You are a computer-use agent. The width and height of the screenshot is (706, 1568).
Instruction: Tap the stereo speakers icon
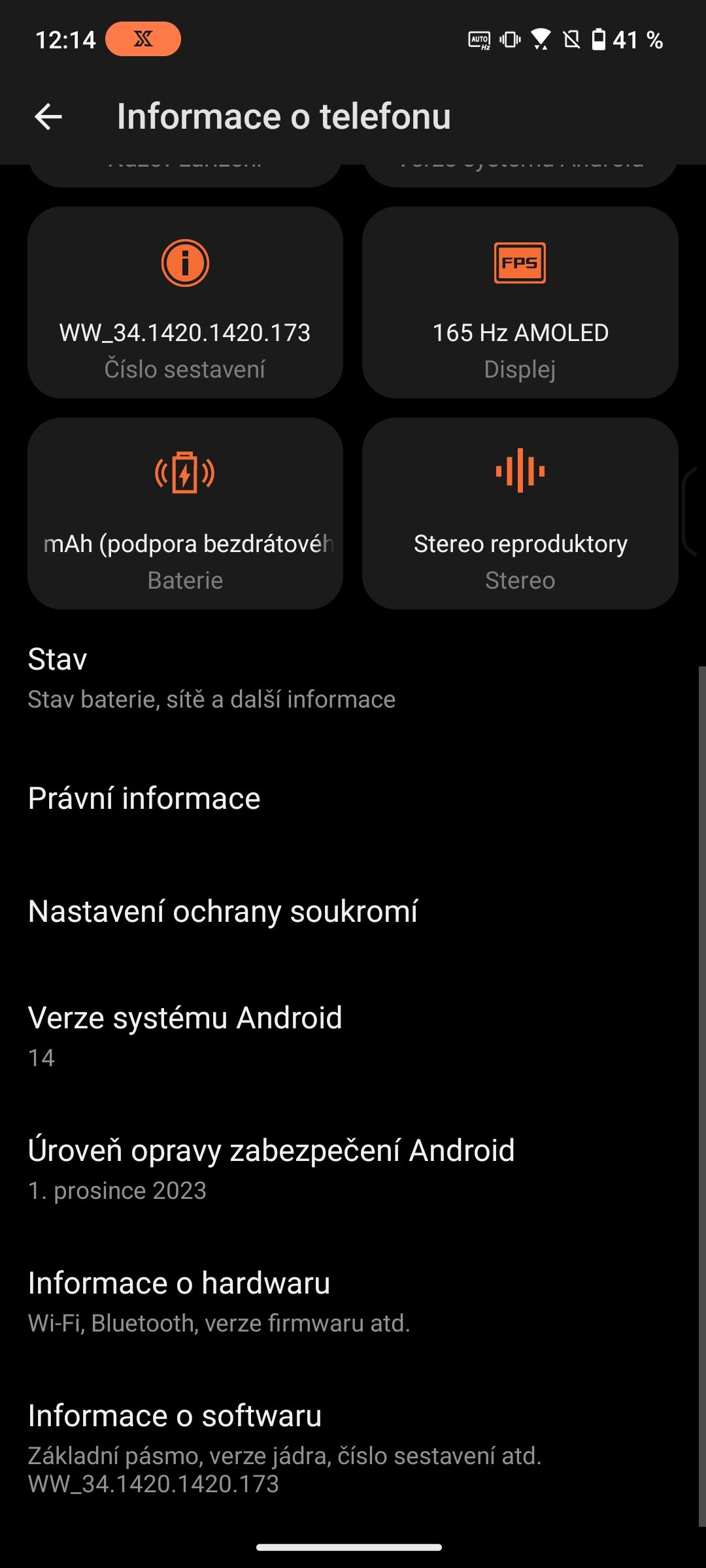(520, 473)
